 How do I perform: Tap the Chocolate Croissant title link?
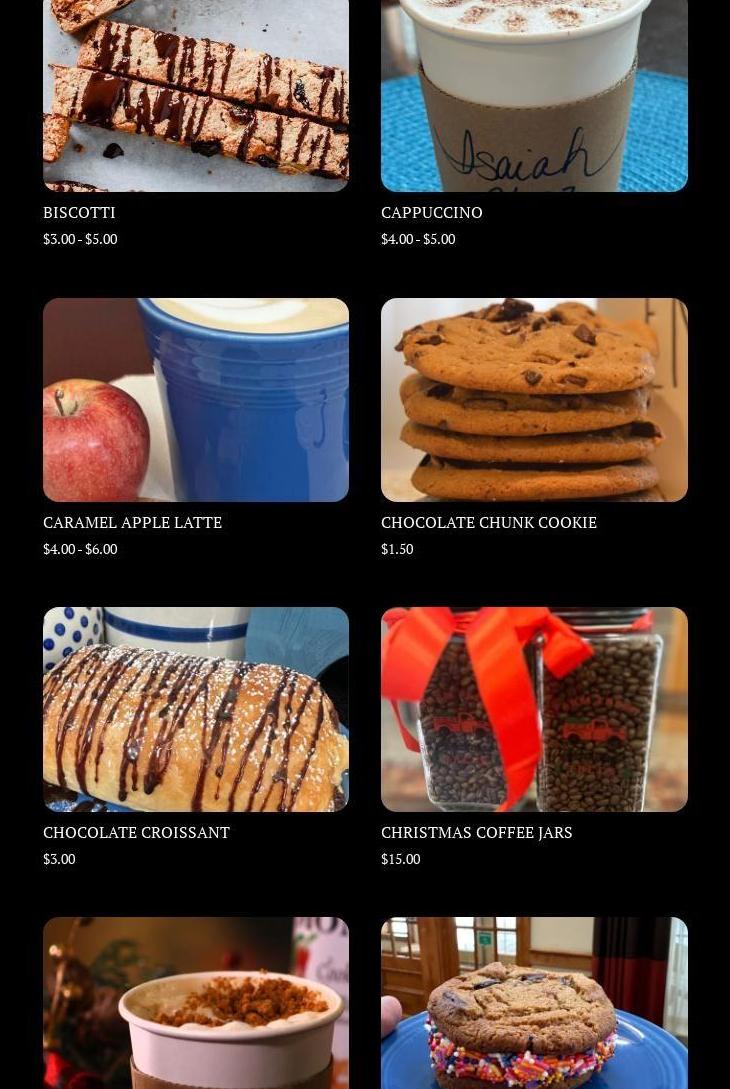136,832
